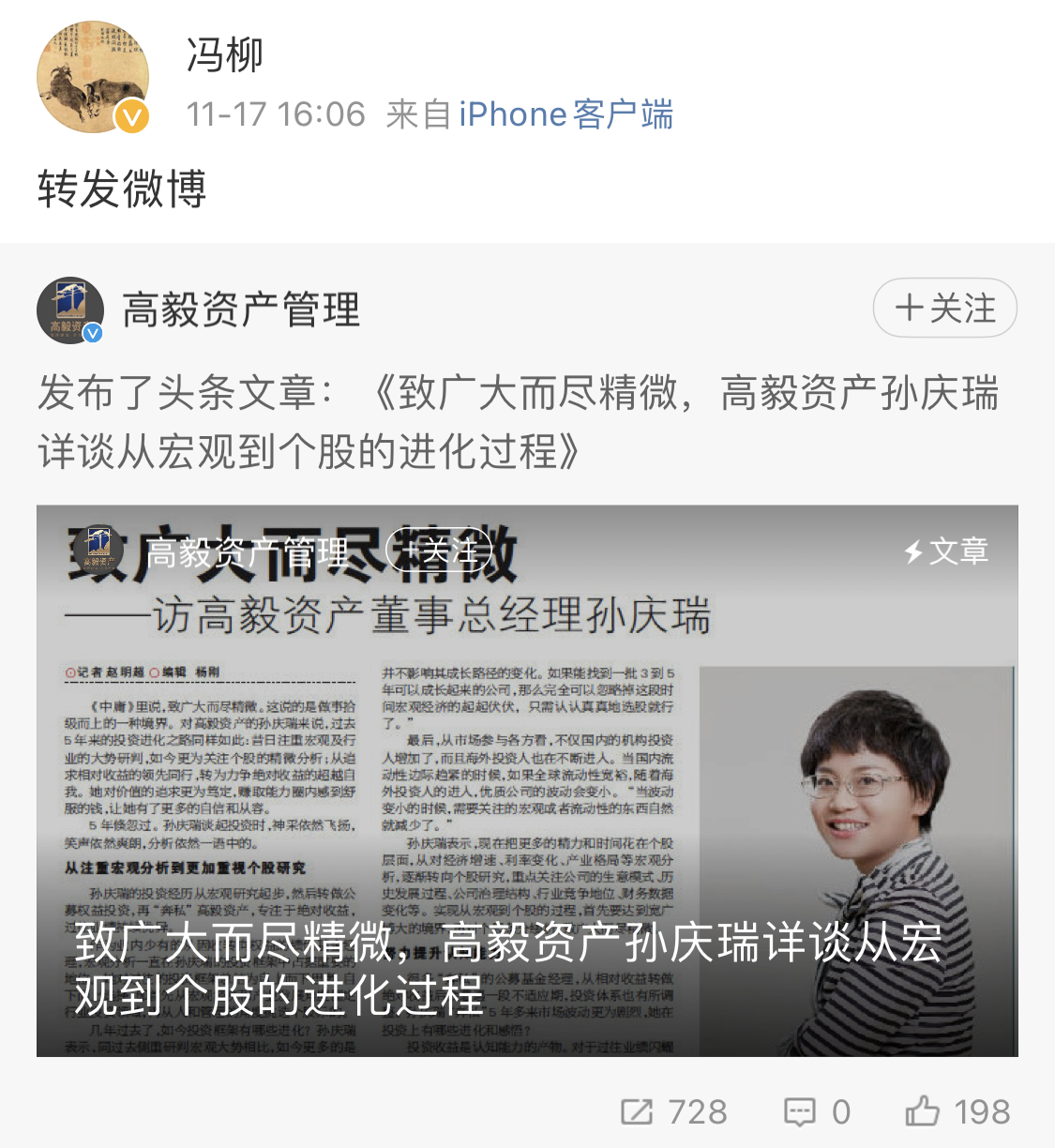Comment on the post with 0 comments
The width and height of the screenshot is (1055, 1148).
tap(817, 1112)
